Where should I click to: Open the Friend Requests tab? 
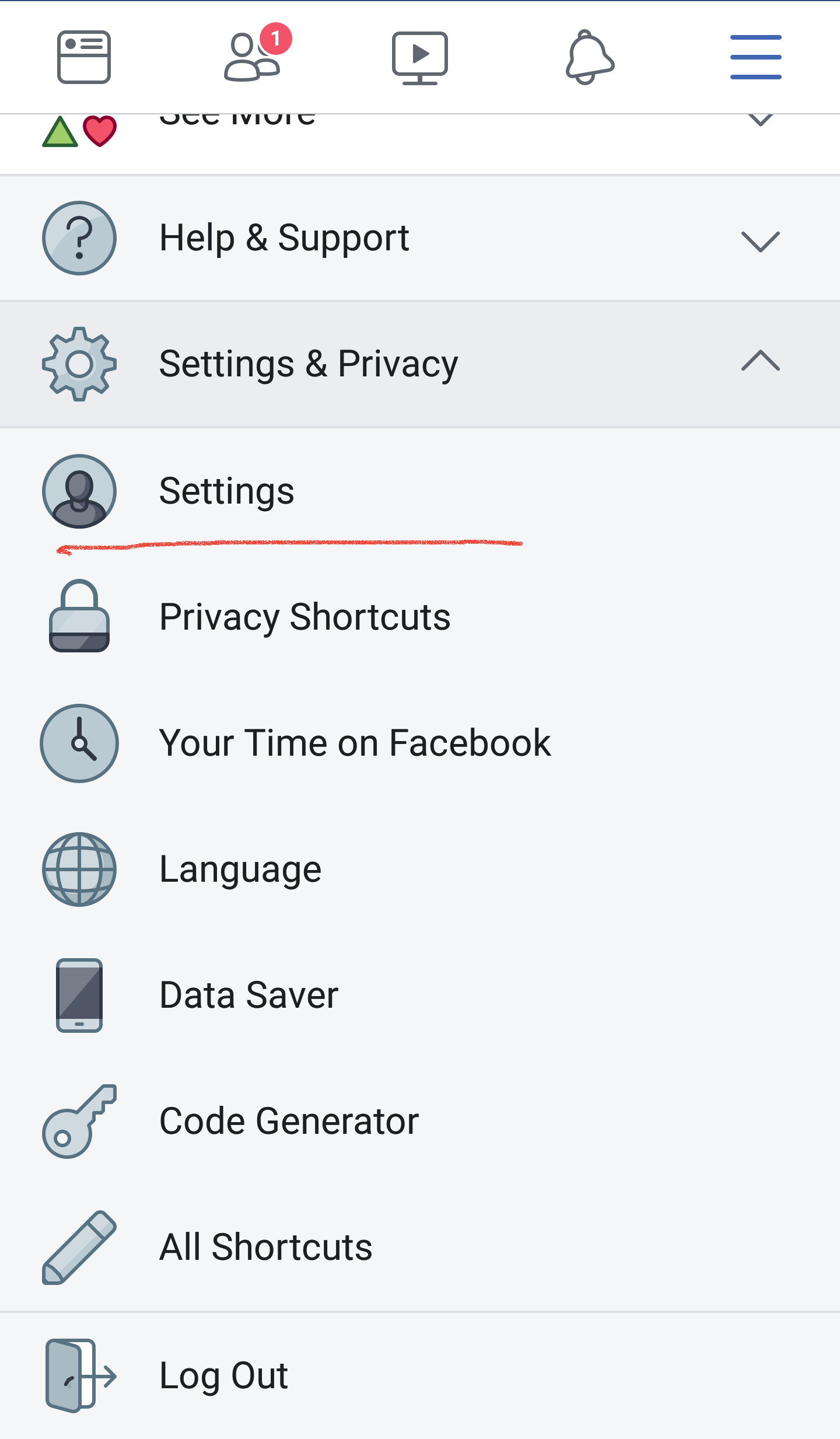click(x=253, y=57)
